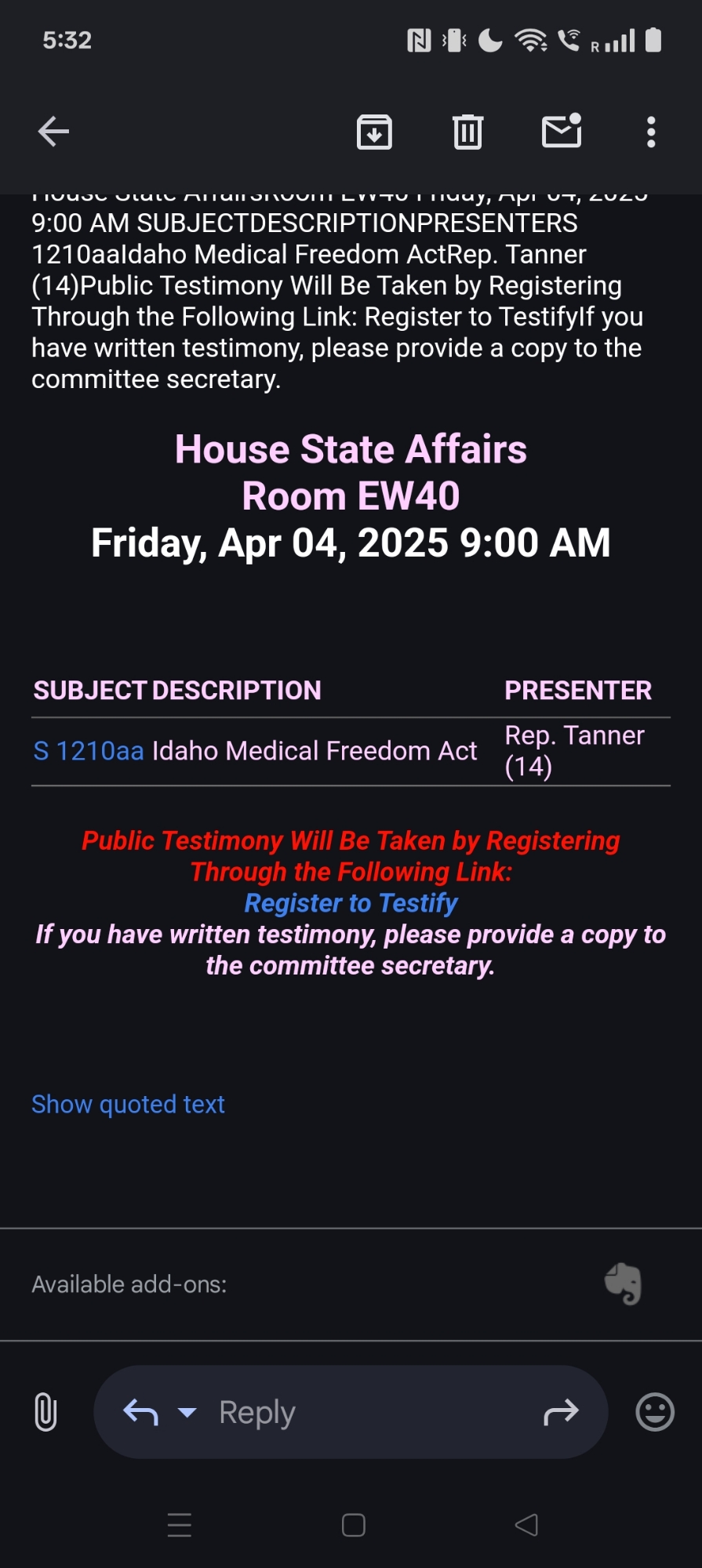The image size is (702, 1568).
Task: Tap the system home button
Action: [x=353, y=1525]
